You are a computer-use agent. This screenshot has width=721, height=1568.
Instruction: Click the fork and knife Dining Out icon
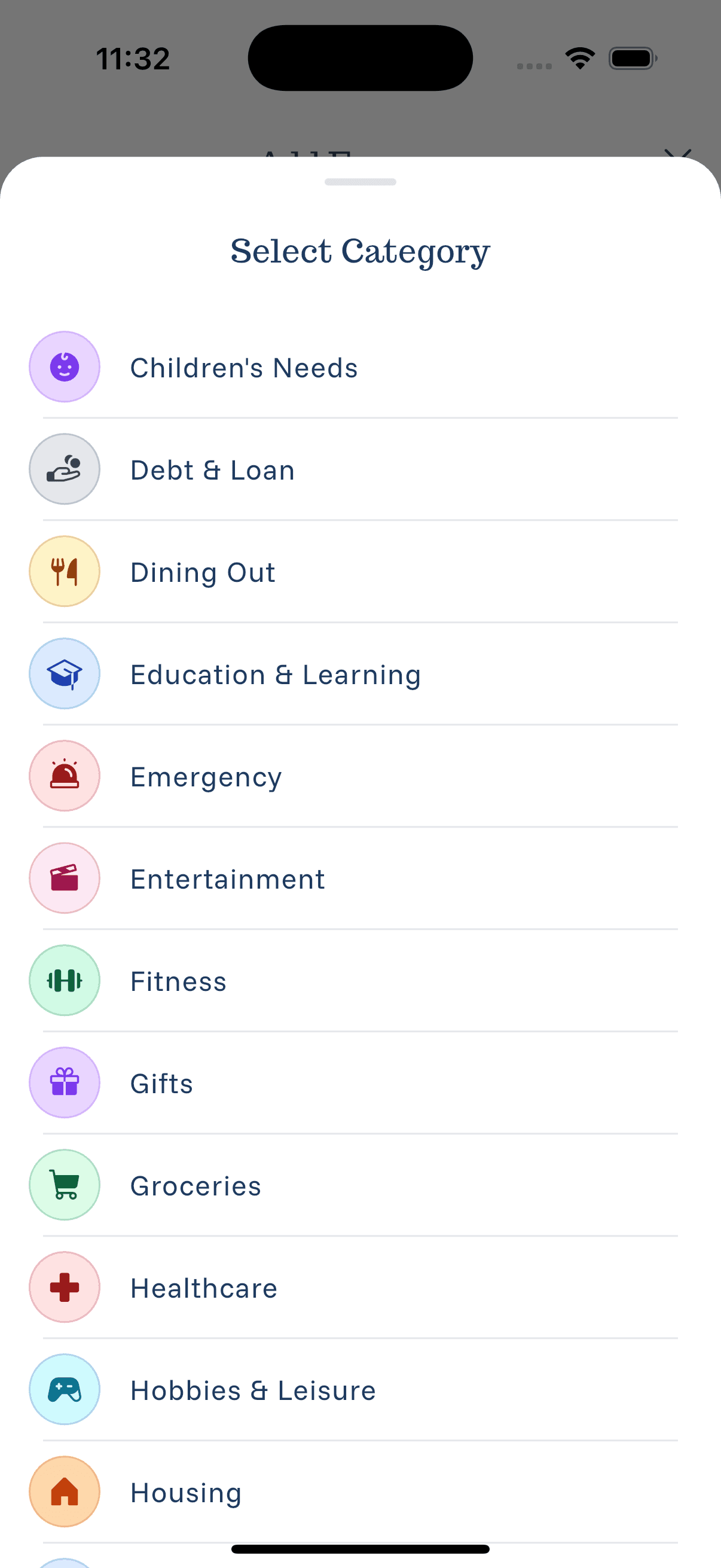(x=65, y=572)
